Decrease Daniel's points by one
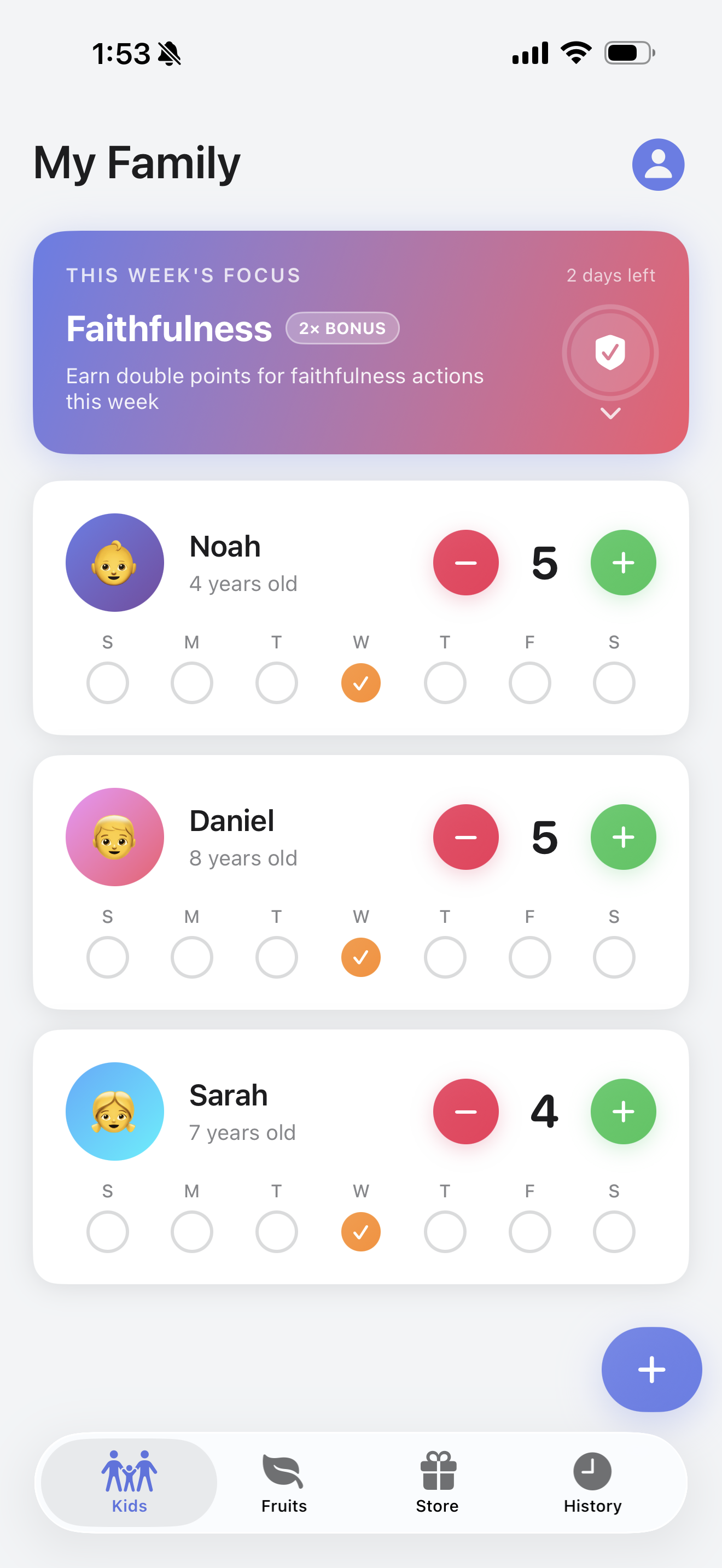The width and height of the screenshot is (722, 1568). (x=465, y=837)
